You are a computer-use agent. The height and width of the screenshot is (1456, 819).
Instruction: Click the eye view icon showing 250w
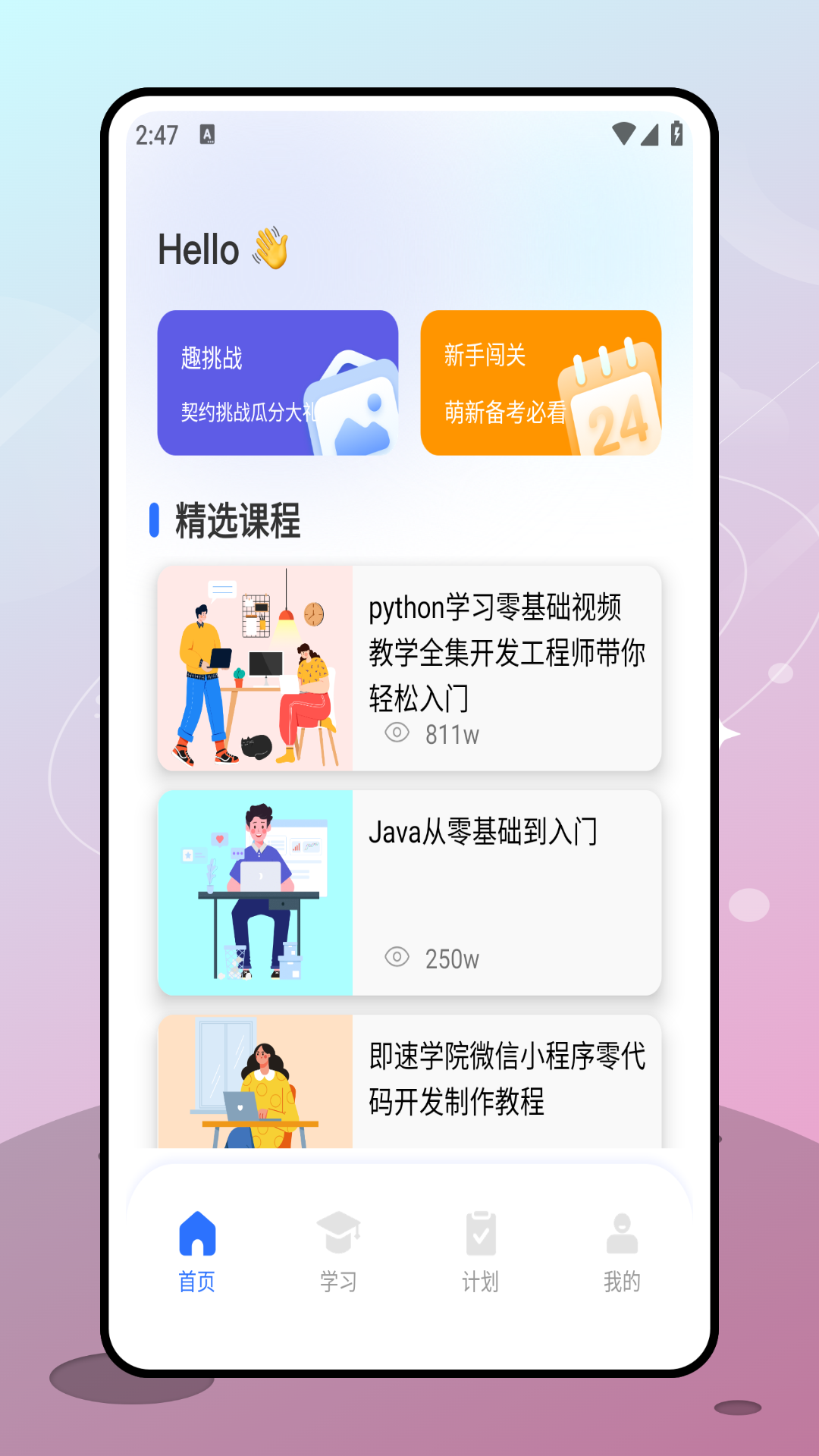point(397,959)
